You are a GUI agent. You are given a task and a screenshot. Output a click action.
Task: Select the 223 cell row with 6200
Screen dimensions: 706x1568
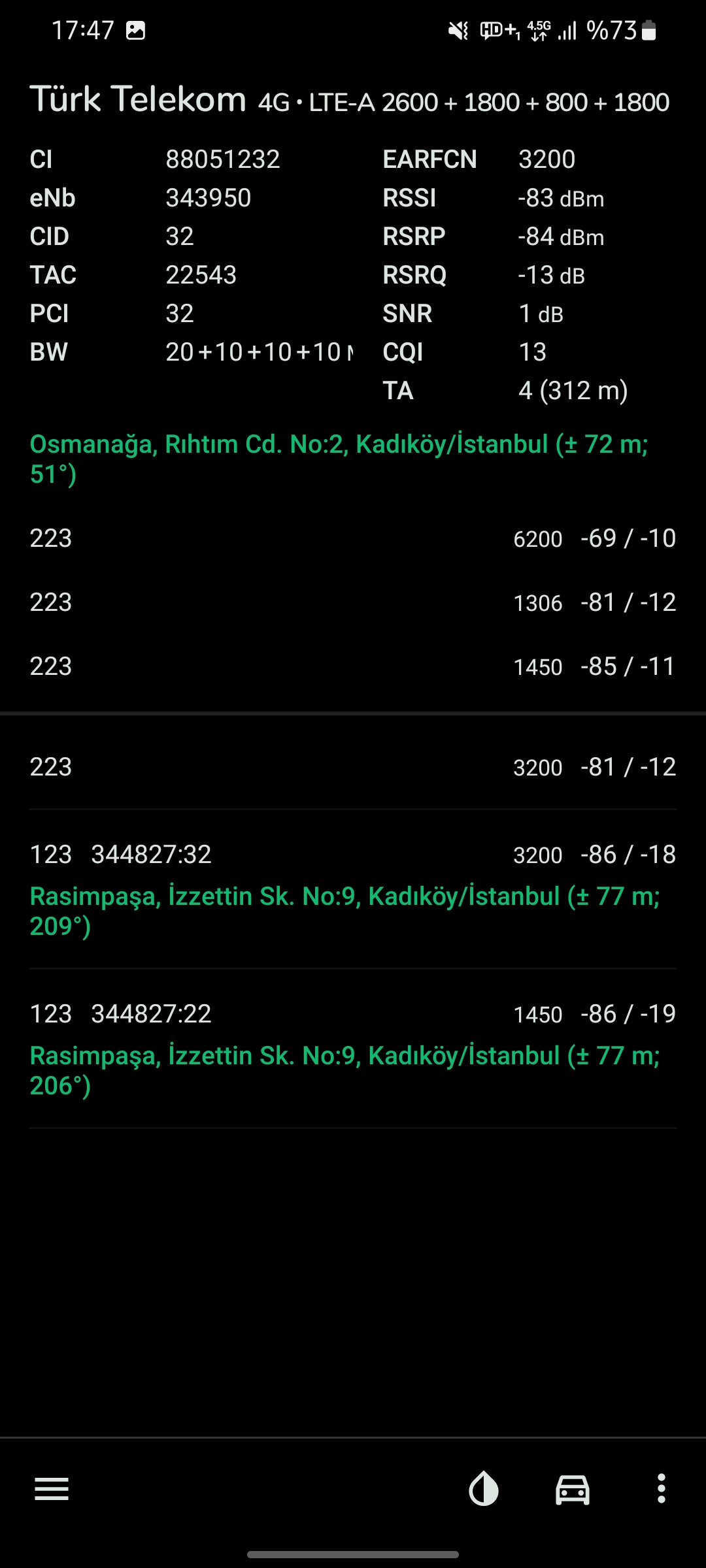pos(353,538)
